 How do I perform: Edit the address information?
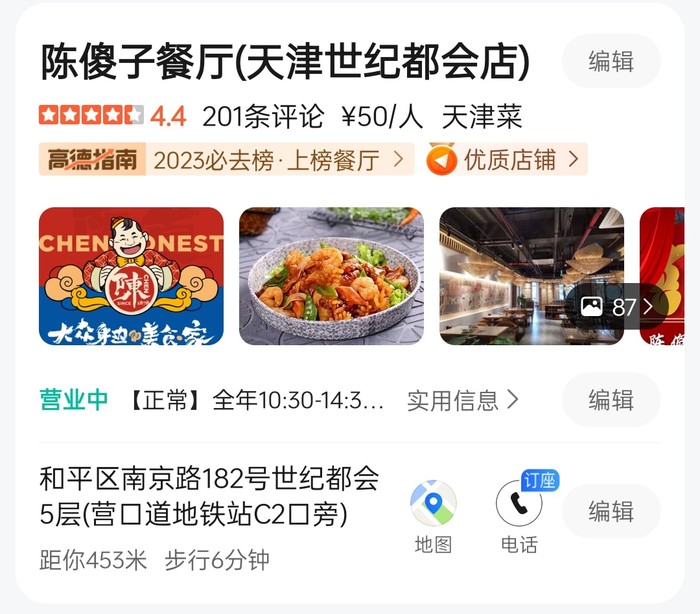click(611, 511)
